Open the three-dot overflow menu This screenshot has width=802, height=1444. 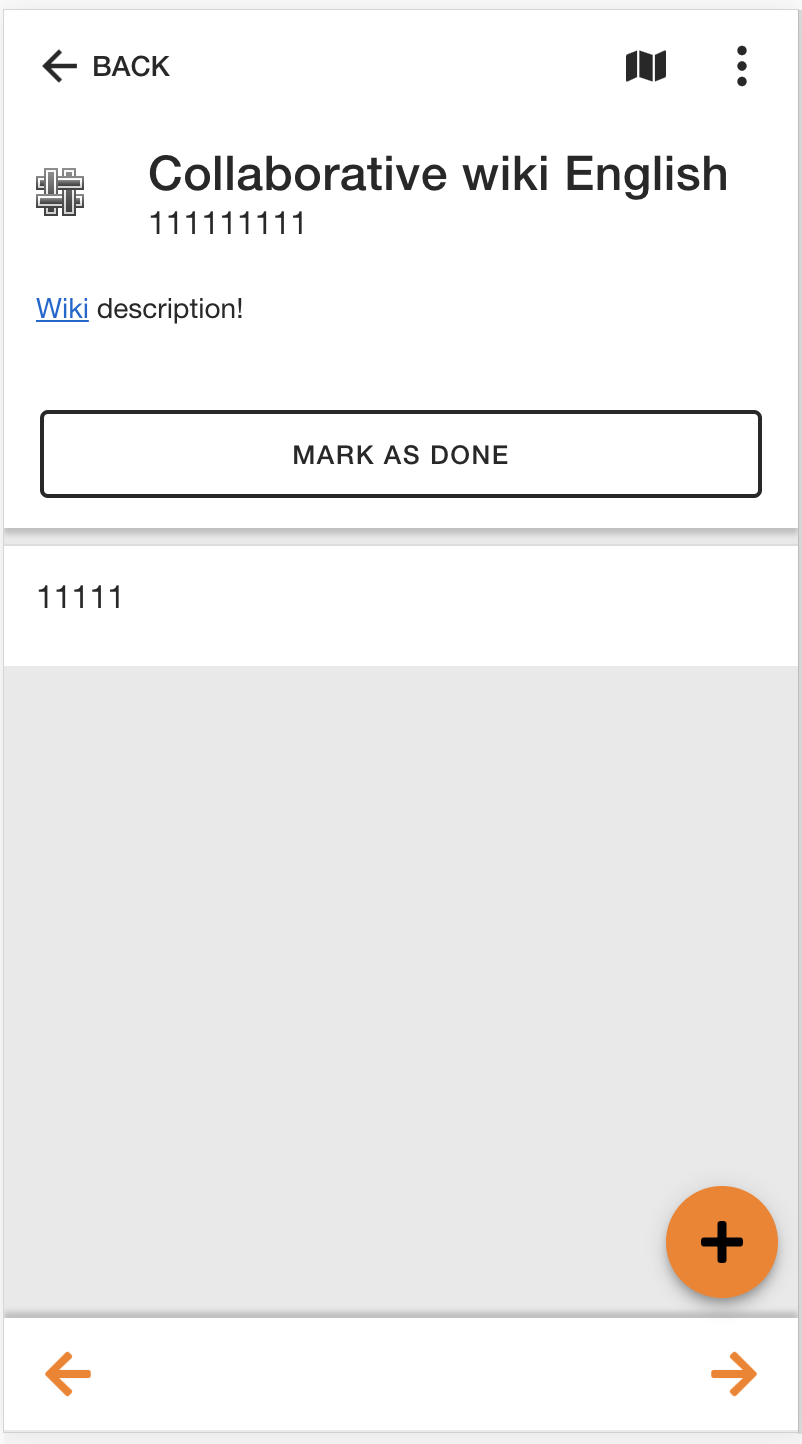click(741, 66)
